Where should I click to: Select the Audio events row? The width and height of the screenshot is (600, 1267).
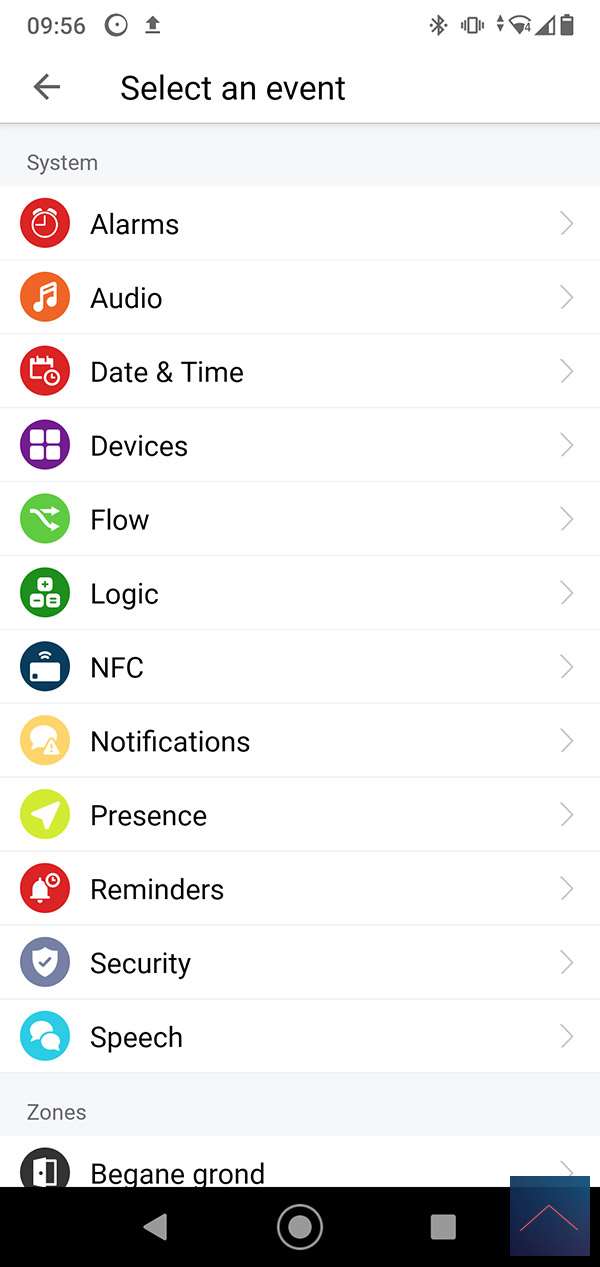pyautogui.click(x=300, y=298)
